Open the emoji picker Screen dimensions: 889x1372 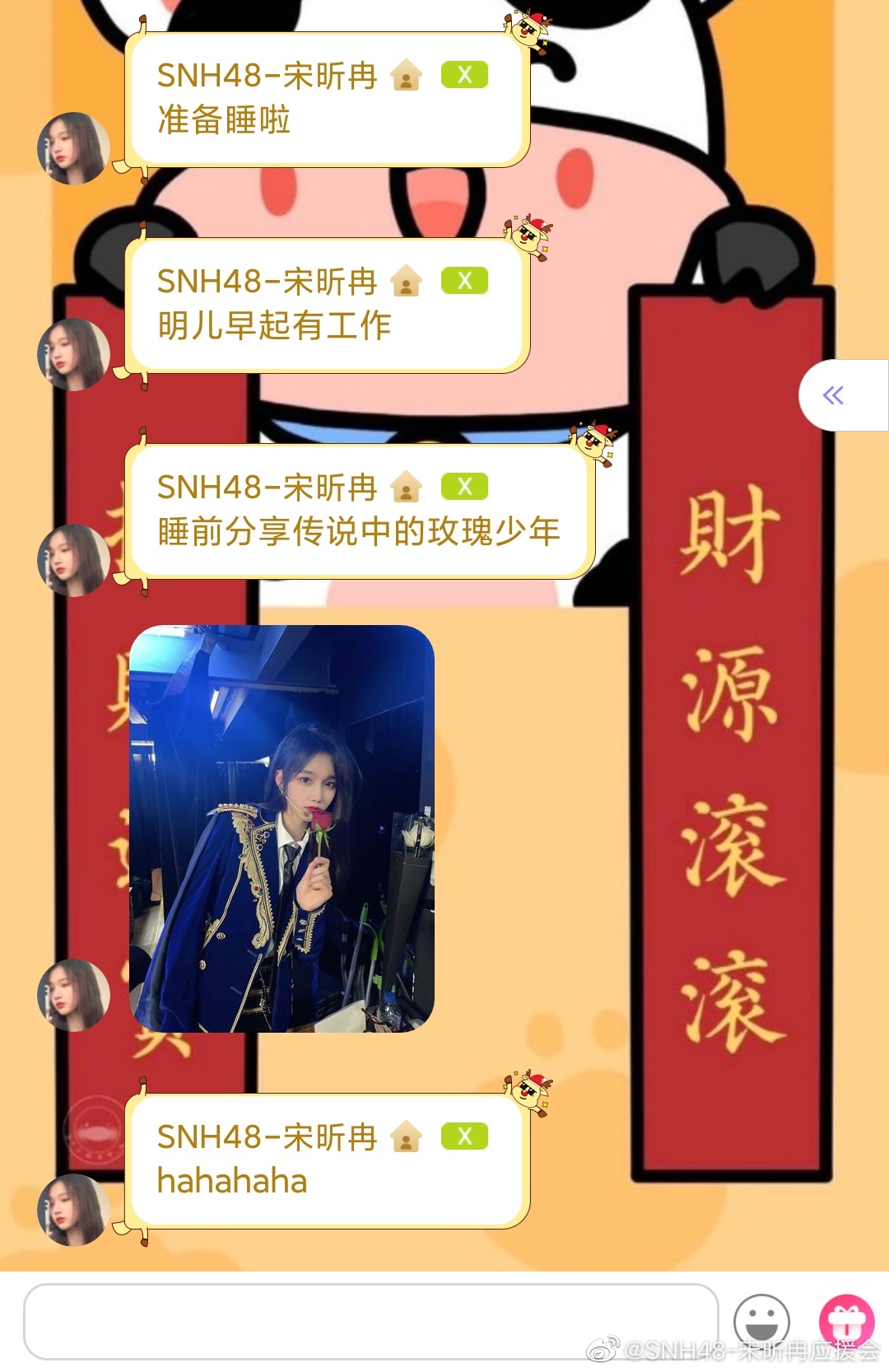761,1320
